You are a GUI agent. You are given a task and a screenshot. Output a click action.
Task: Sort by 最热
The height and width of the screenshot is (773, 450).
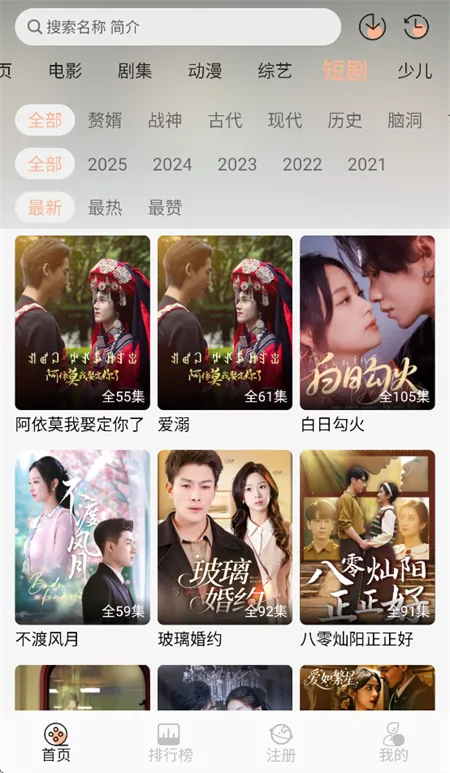coord(105,208)
